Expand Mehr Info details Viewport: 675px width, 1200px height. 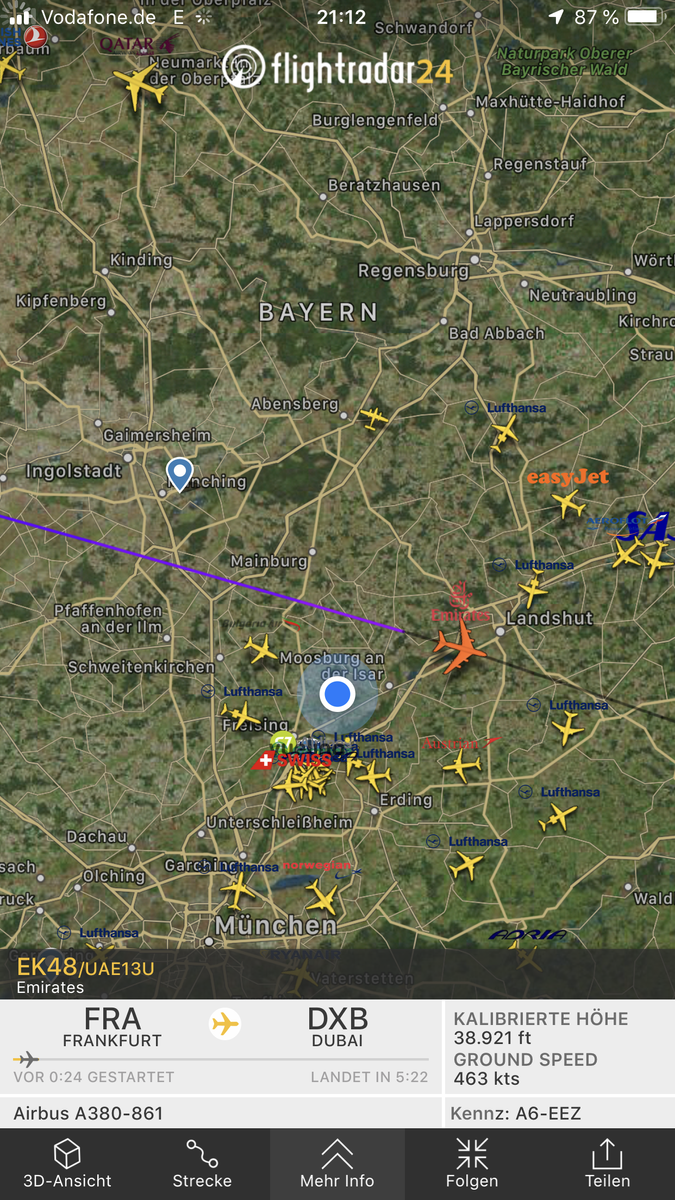coord(337,1164)
